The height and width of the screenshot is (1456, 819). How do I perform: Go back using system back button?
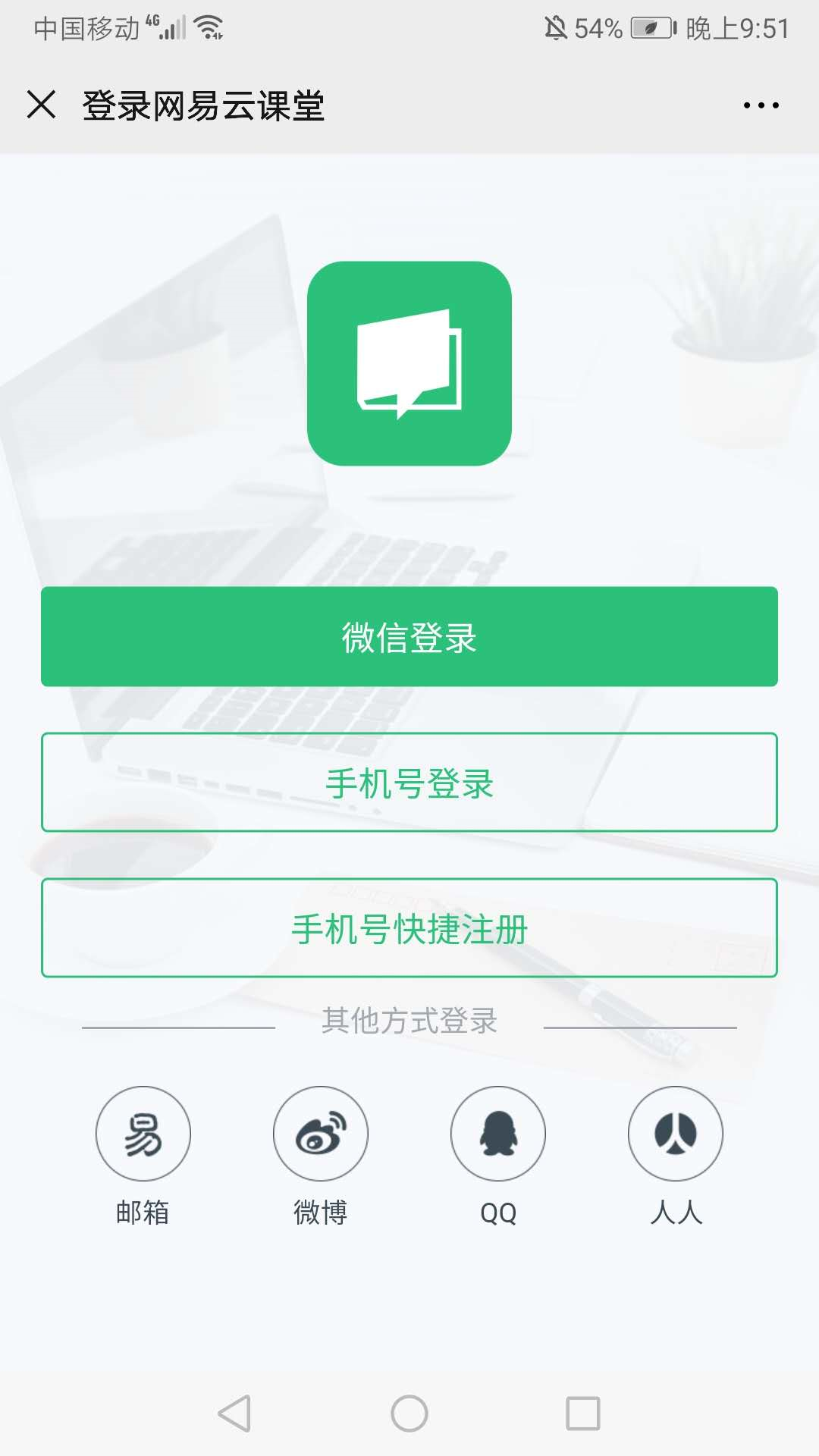point(234,1414)
